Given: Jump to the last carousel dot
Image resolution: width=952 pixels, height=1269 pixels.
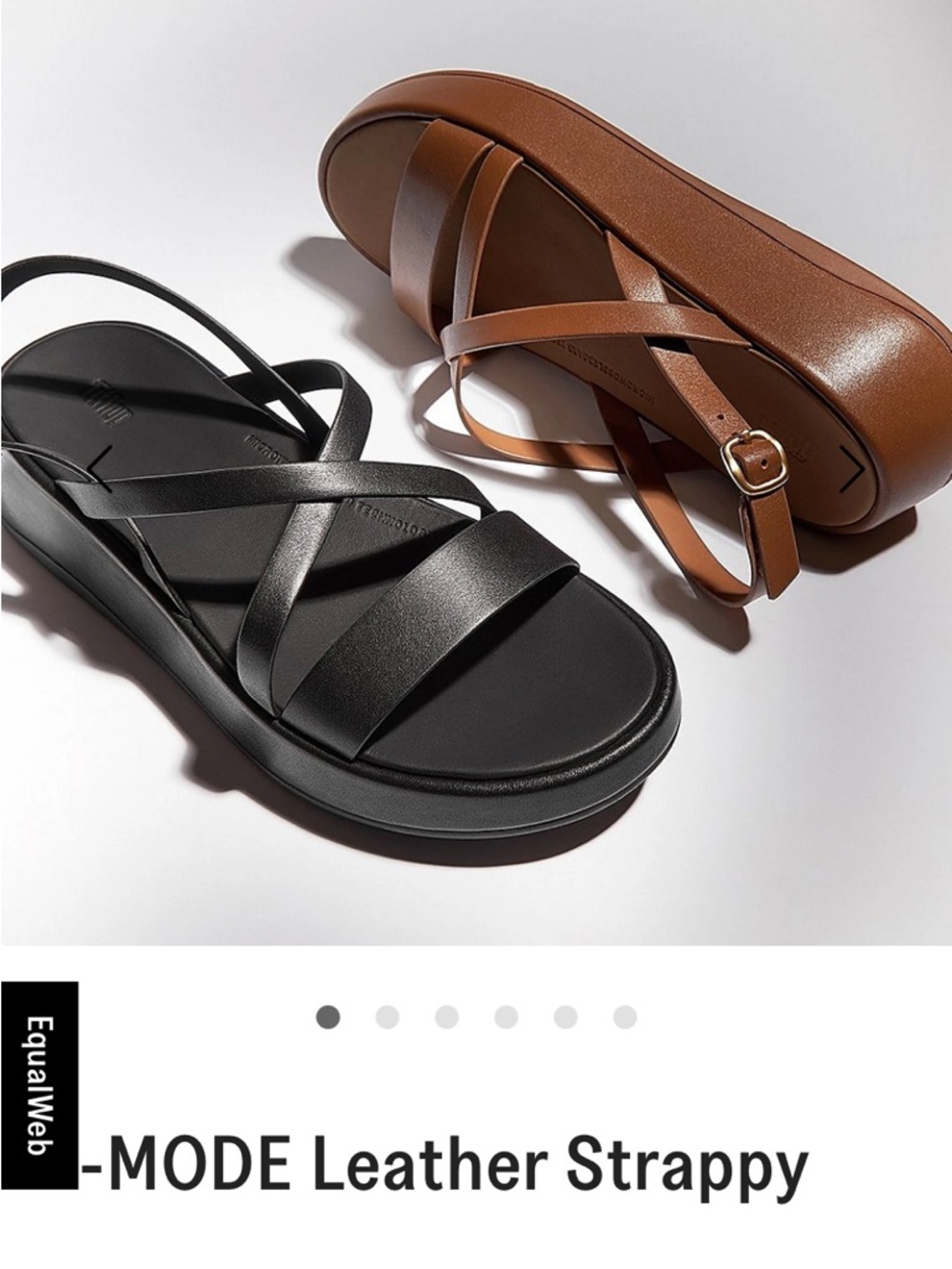Looking at the screenshot, I should coord(625,1017).
